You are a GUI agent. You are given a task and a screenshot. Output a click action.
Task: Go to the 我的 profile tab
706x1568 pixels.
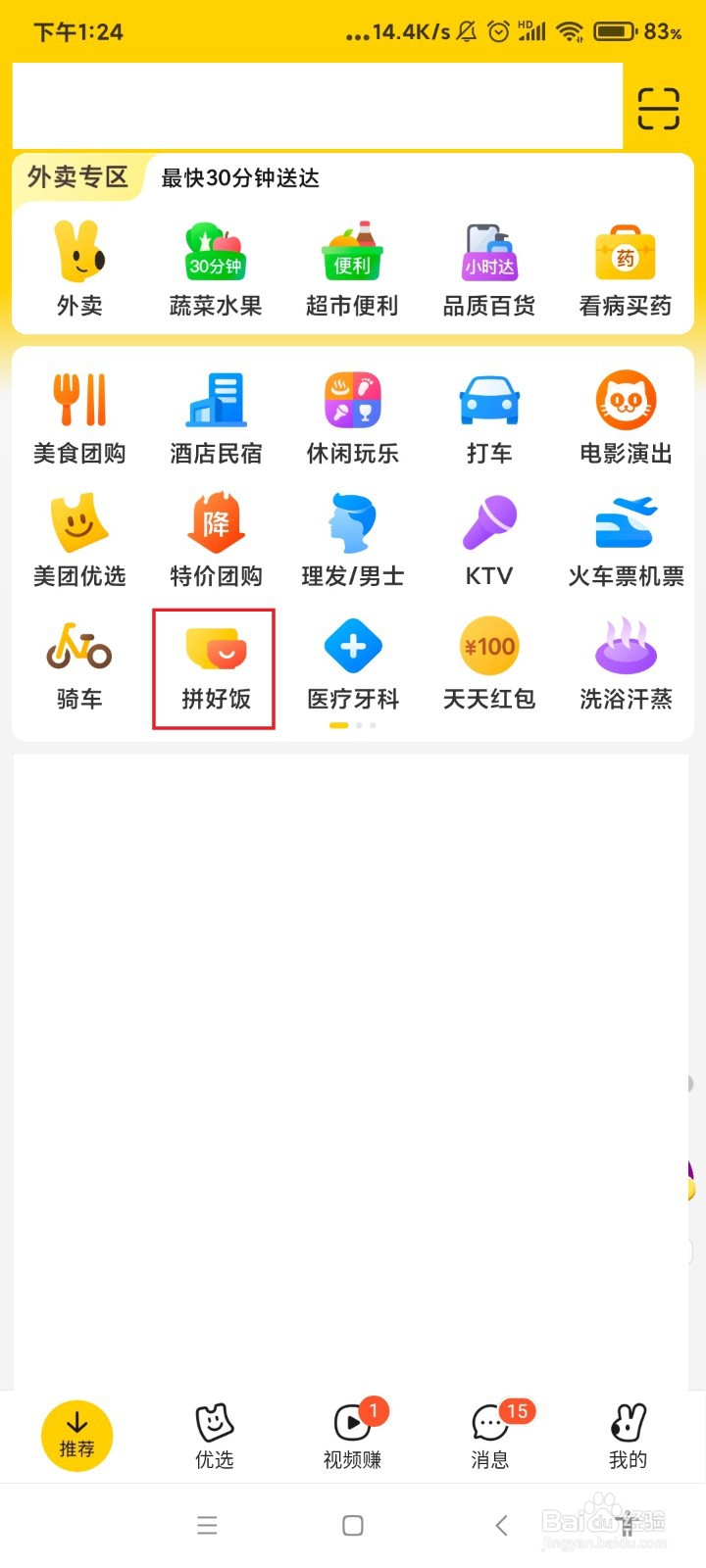(x=628, y=1436)
